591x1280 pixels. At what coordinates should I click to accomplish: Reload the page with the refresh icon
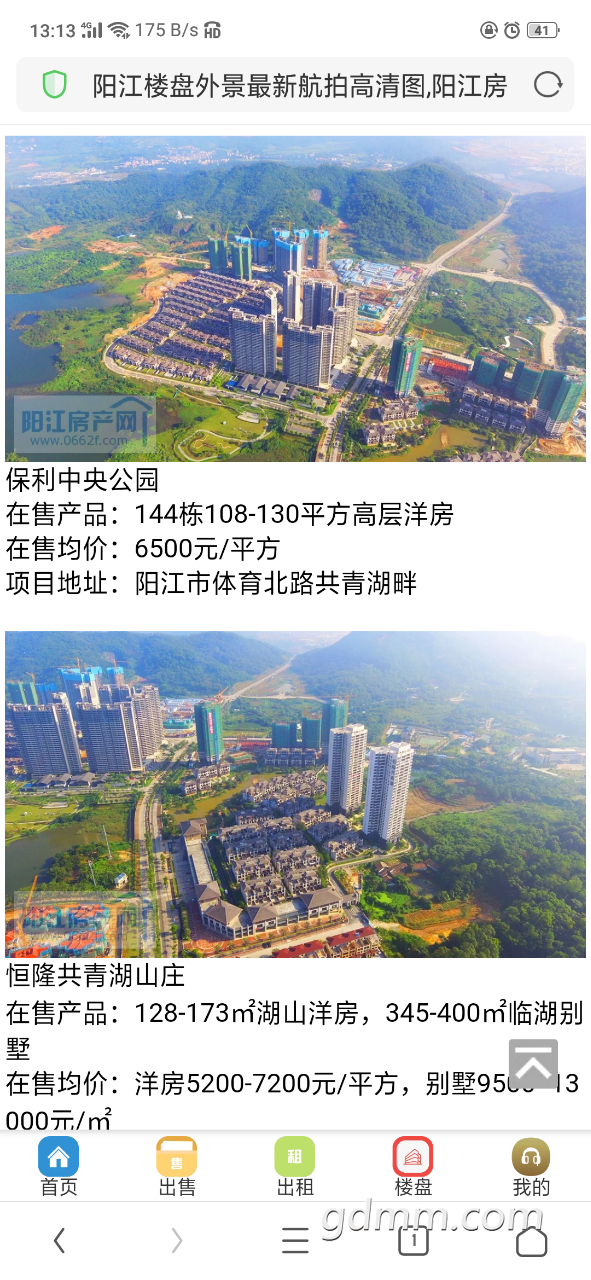click(x=547, y=85)
